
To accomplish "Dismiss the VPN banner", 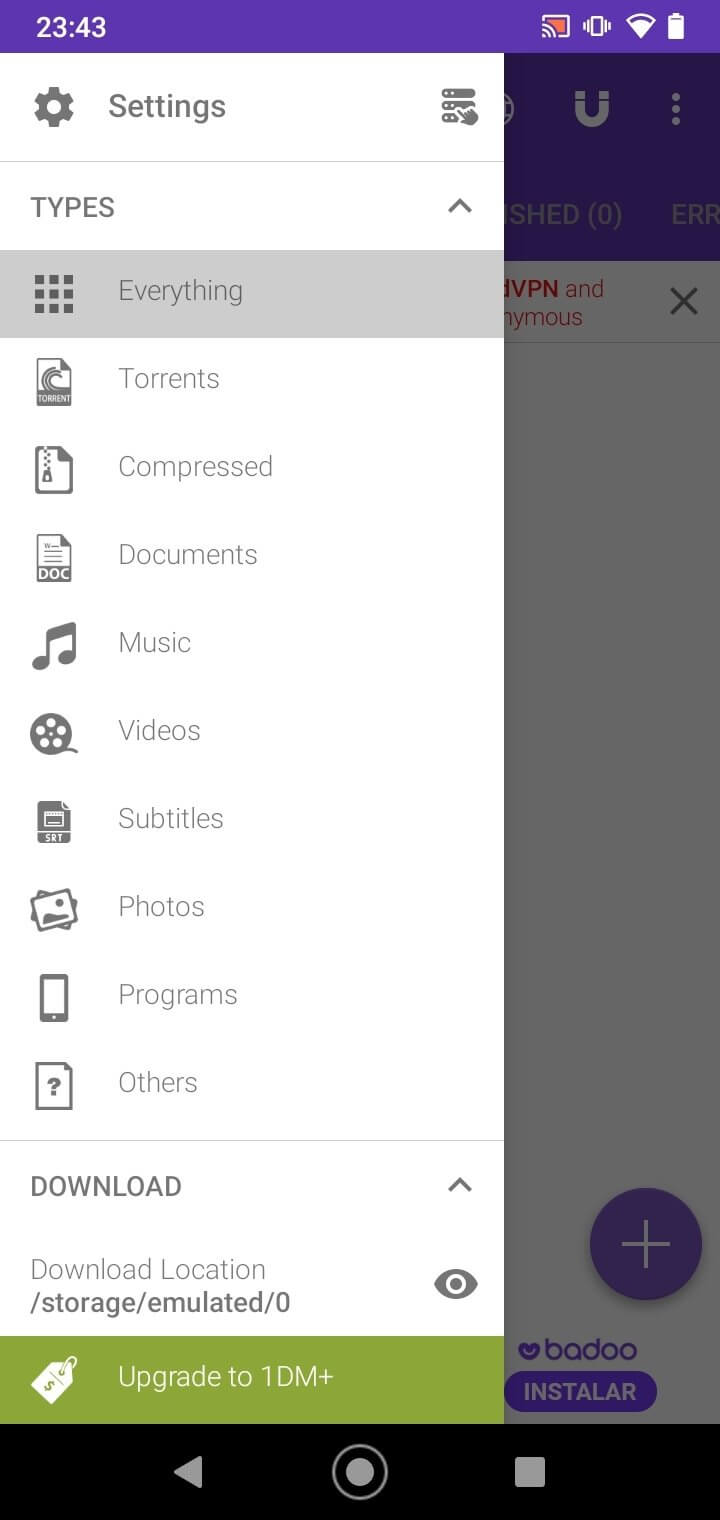I will [x=684, y=301].
